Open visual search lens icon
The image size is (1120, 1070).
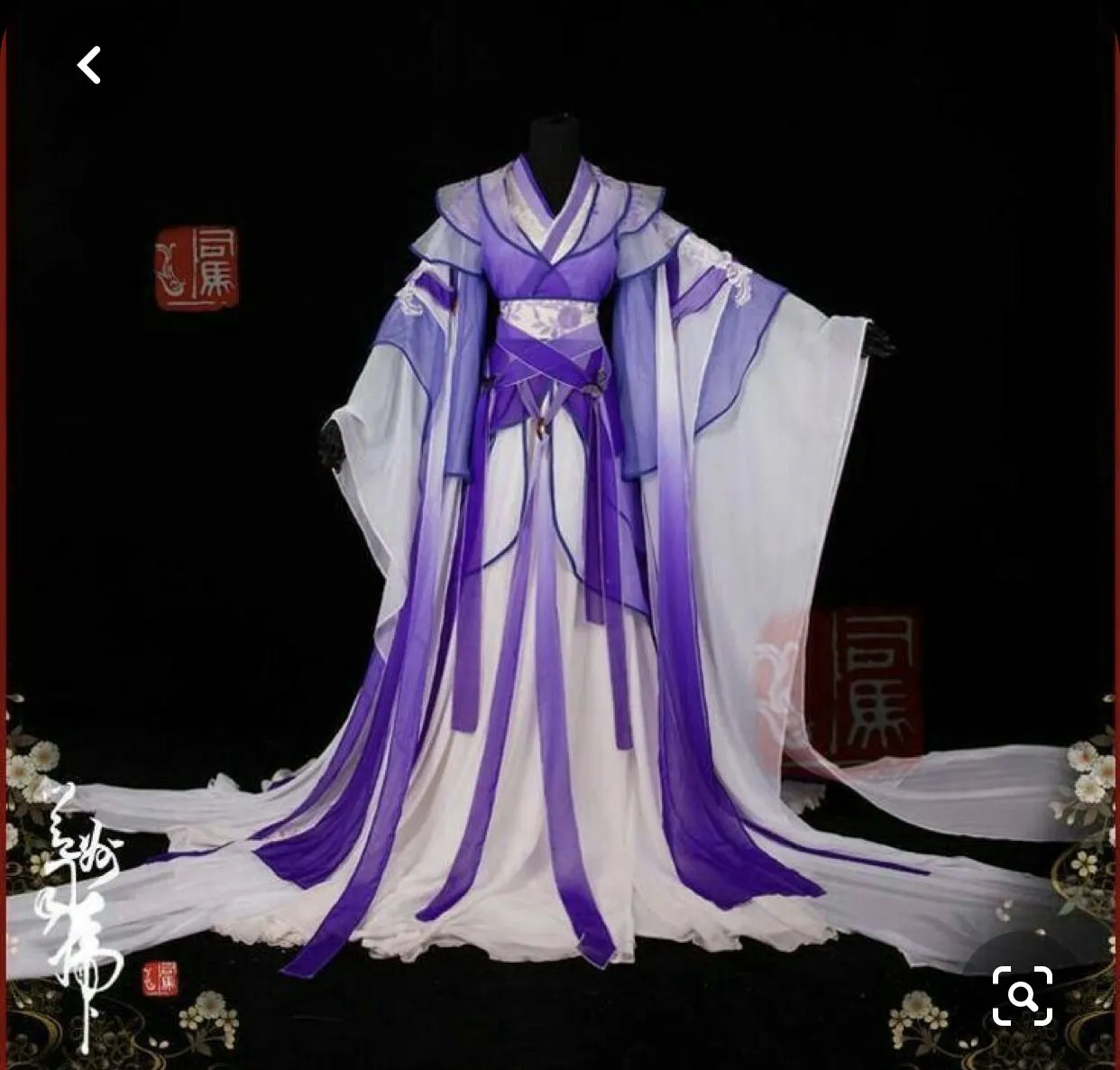pyautogui.click(x=1022, y=996)
